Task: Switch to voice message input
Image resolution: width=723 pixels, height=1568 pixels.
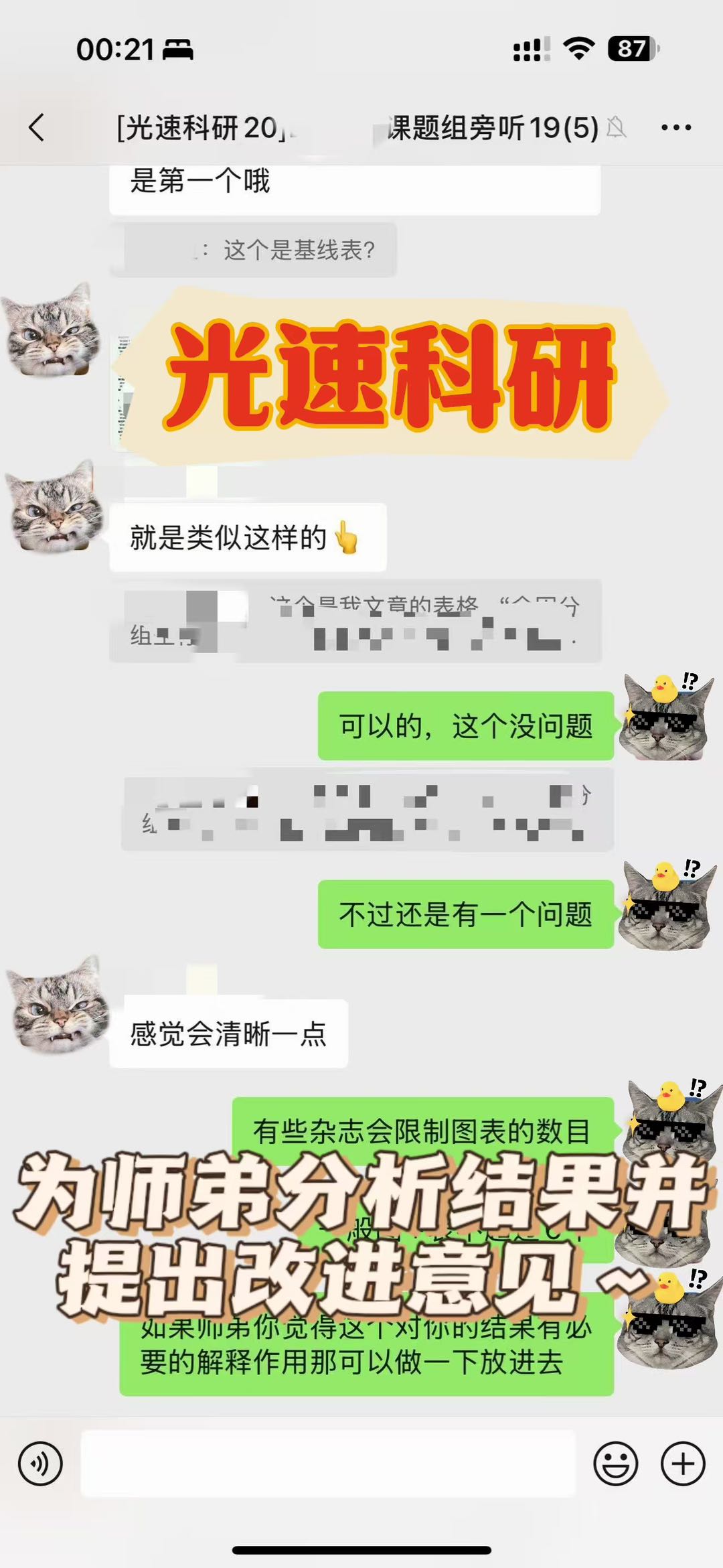Action: (40, 1464)
